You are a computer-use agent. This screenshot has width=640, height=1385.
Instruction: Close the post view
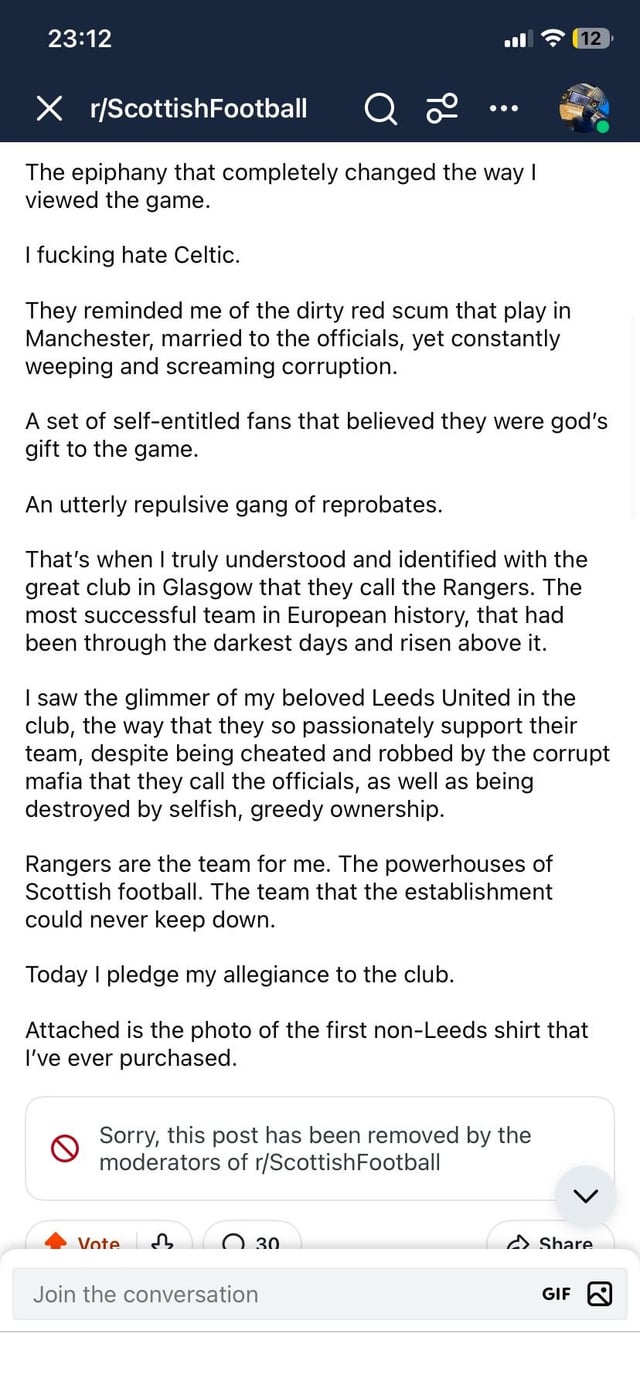(49, 109)
